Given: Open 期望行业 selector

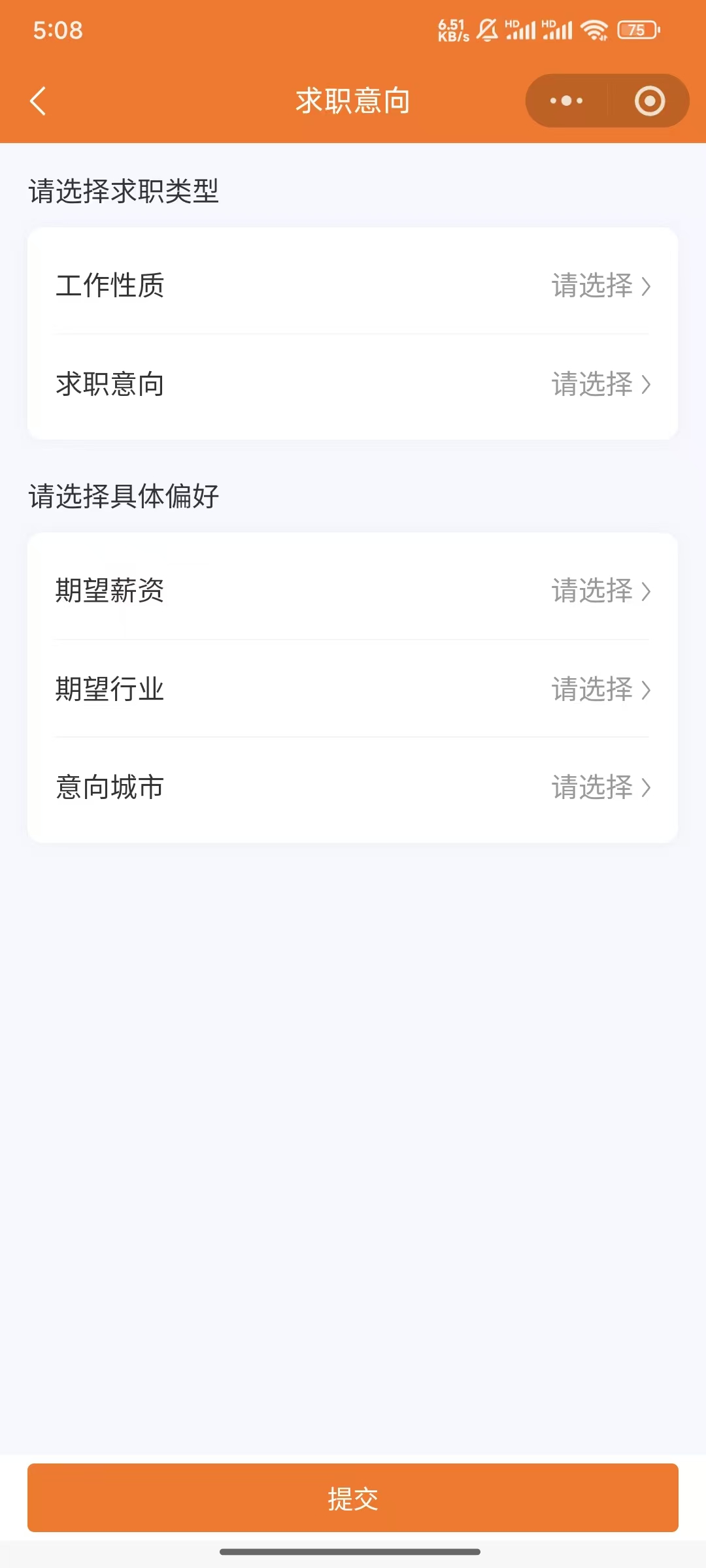Looking at the screenshot, I should click(352, 689).
